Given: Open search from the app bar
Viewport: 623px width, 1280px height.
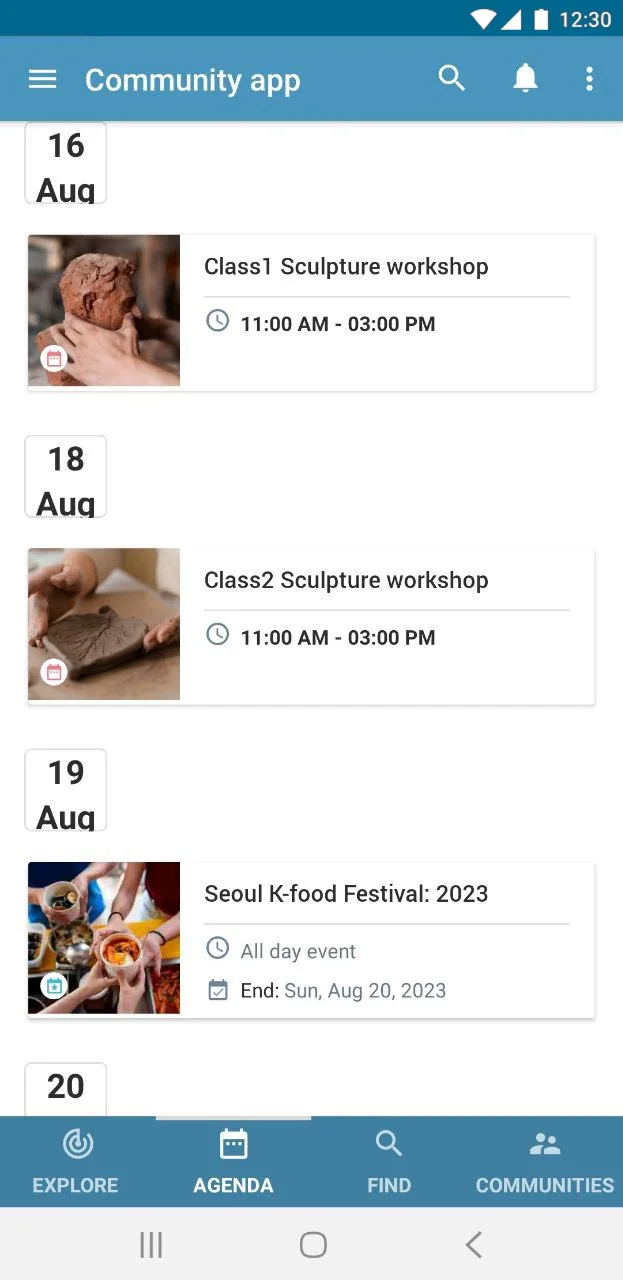Looking at the screenshot, I should tap(452, 79).
